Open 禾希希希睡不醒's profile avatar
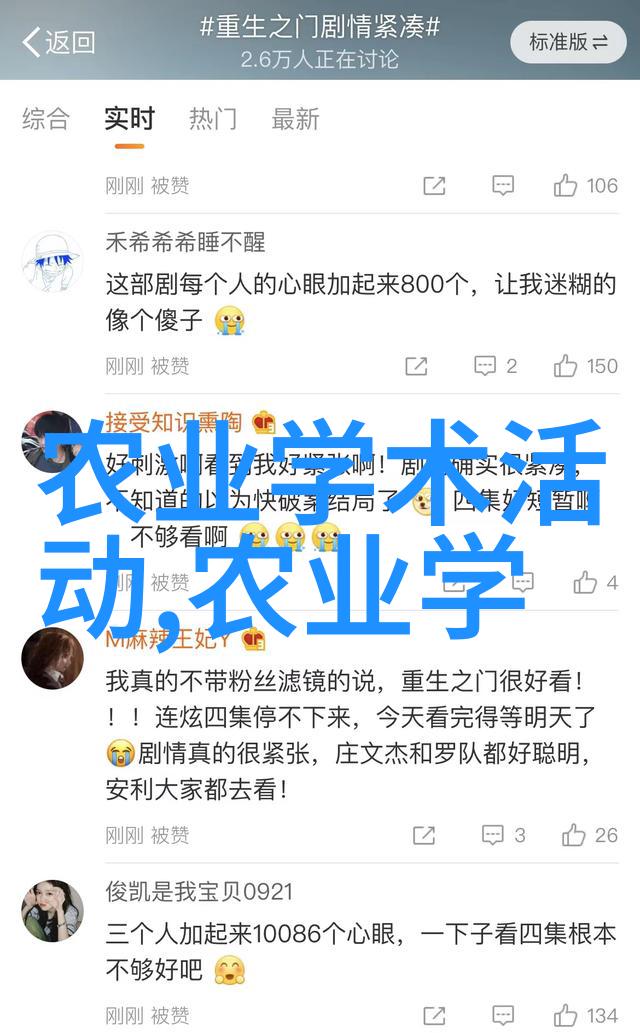 [x=52, y=262]
